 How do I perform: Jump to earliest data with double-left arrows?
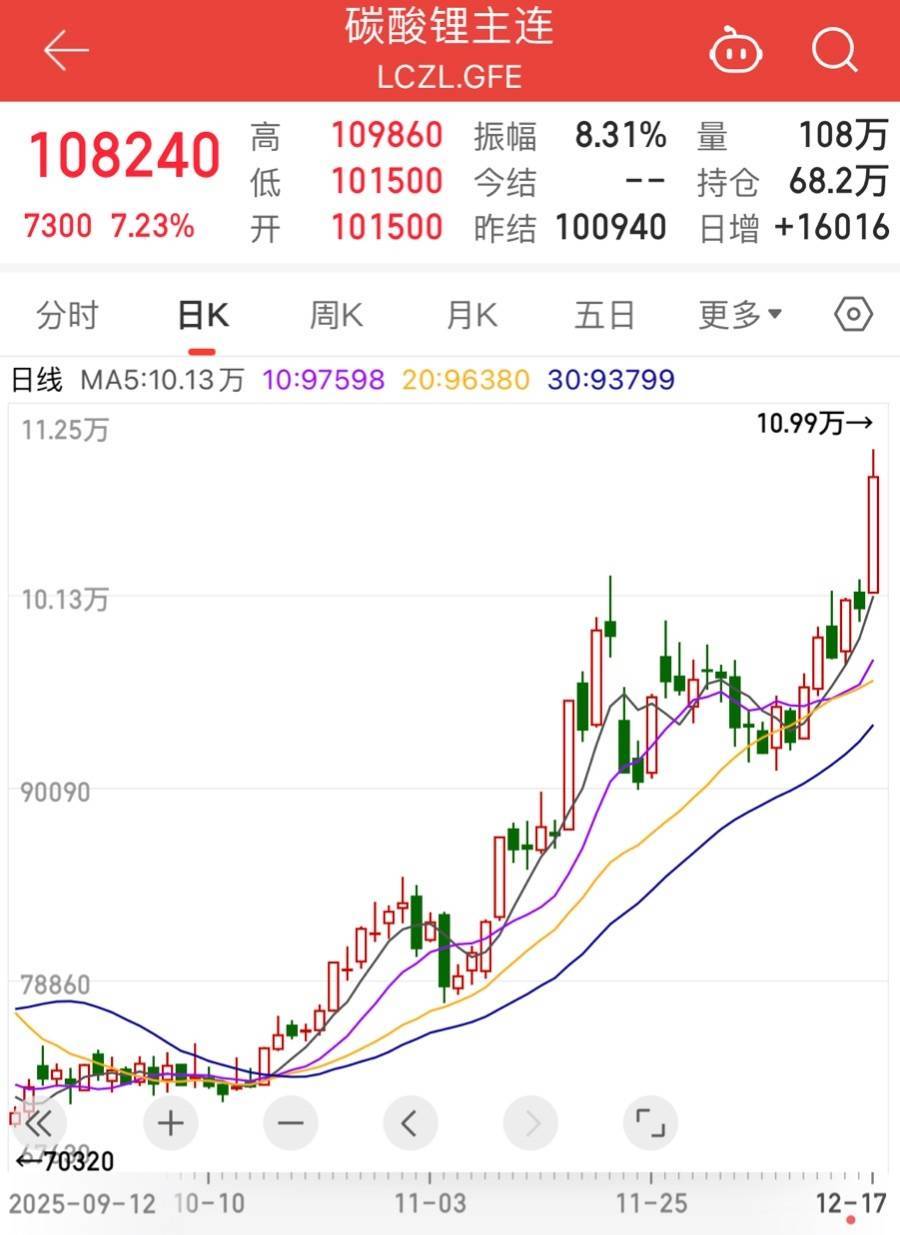[x=40, y=1122]
